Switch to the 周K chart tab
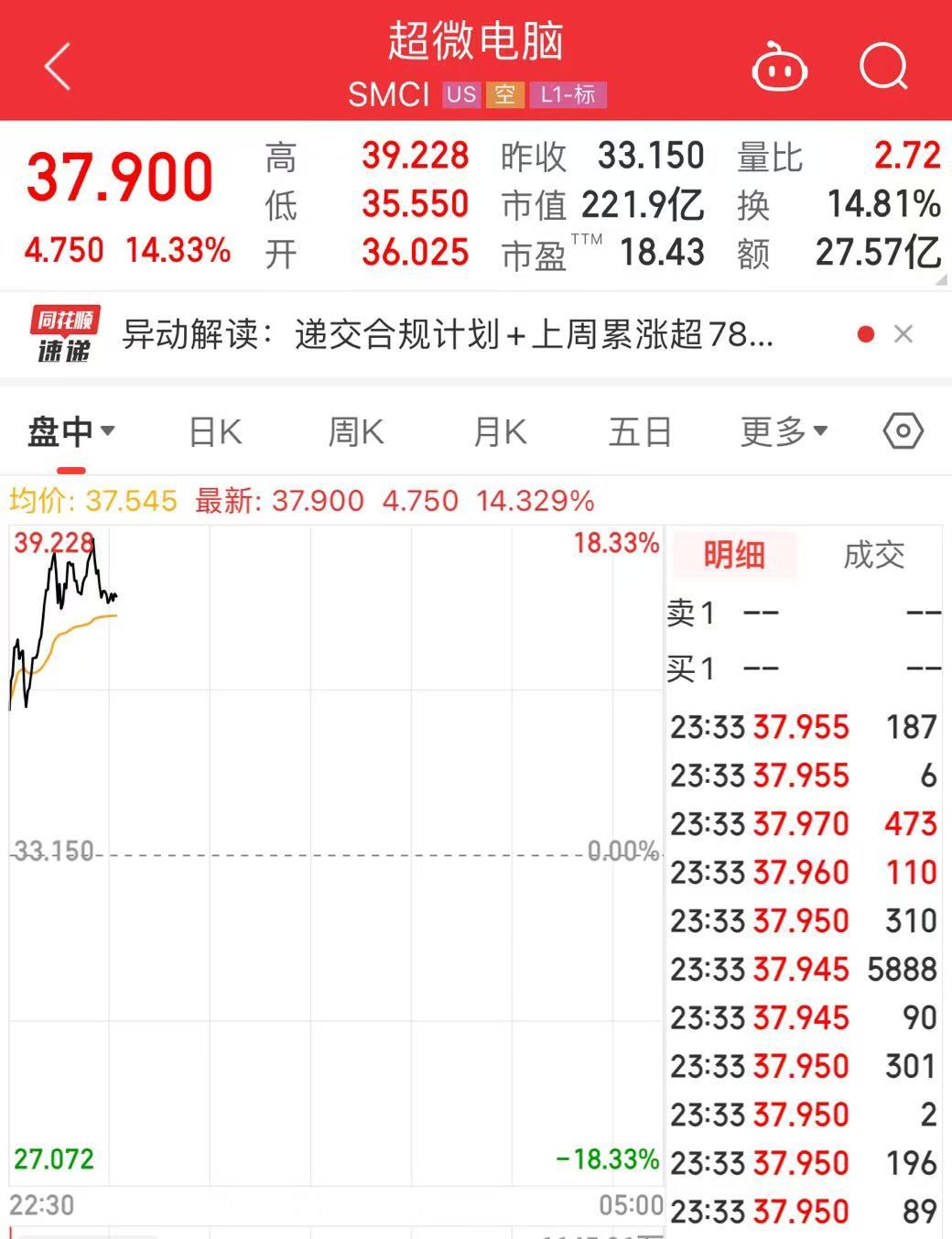The width and height of the screenshot is (952, 1239). point(356,431)
